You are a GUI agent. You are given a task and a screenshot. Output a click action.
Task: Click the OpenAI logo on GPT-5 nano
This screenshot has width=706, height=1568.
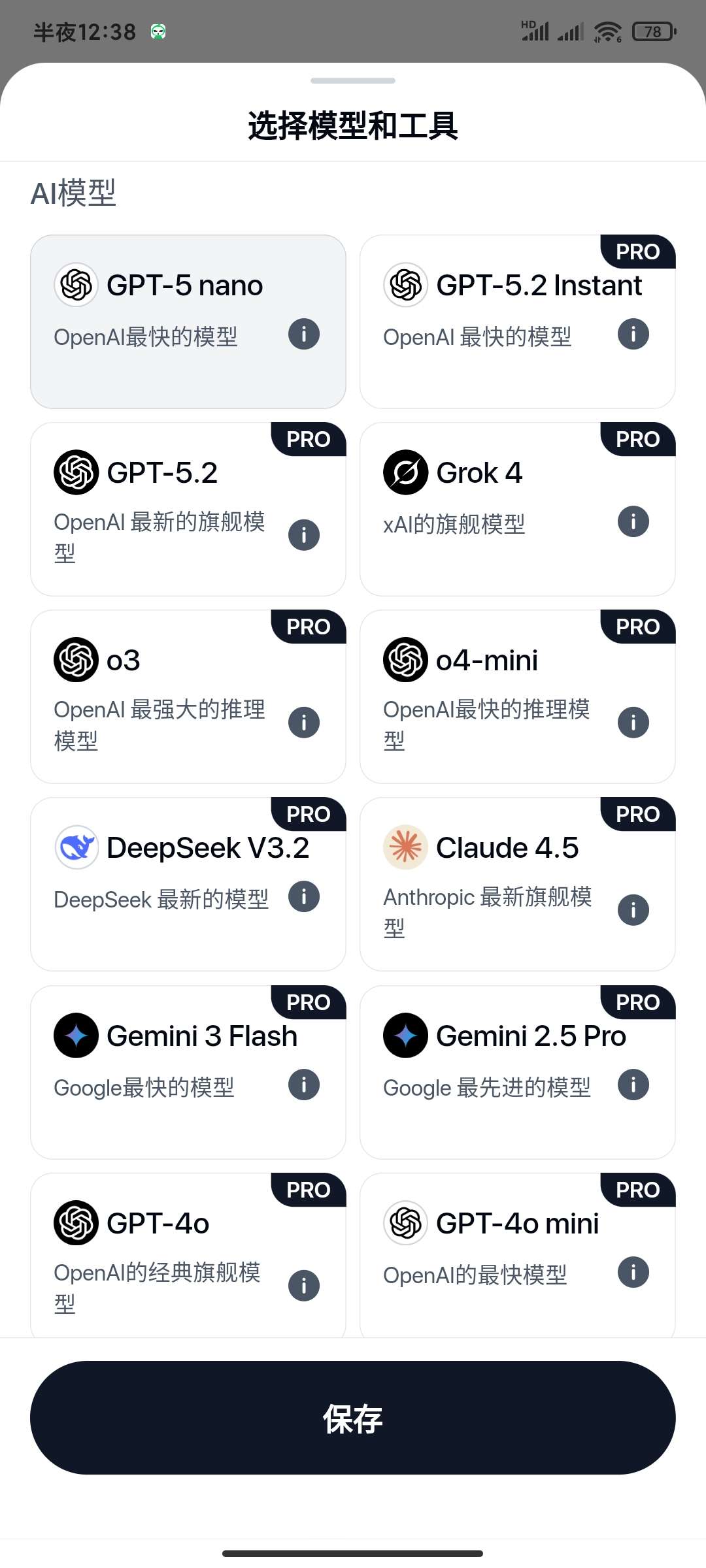pos(76,284)
